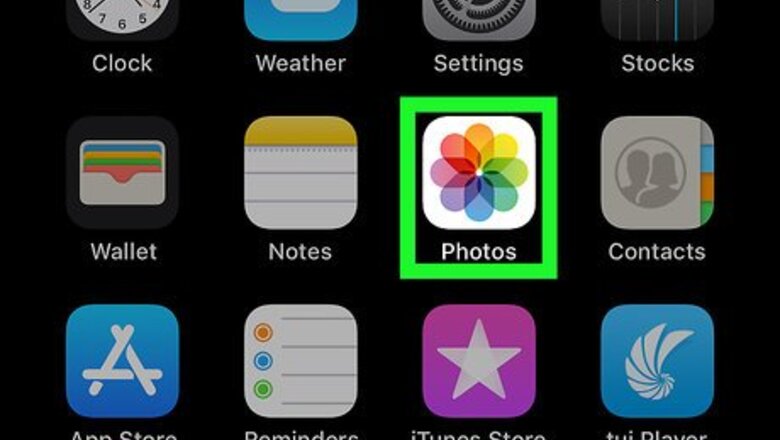Image resolution: width=780 pixels, height=440 pixels.
Task: Open the Contacts app
Action: click(657, 173)
